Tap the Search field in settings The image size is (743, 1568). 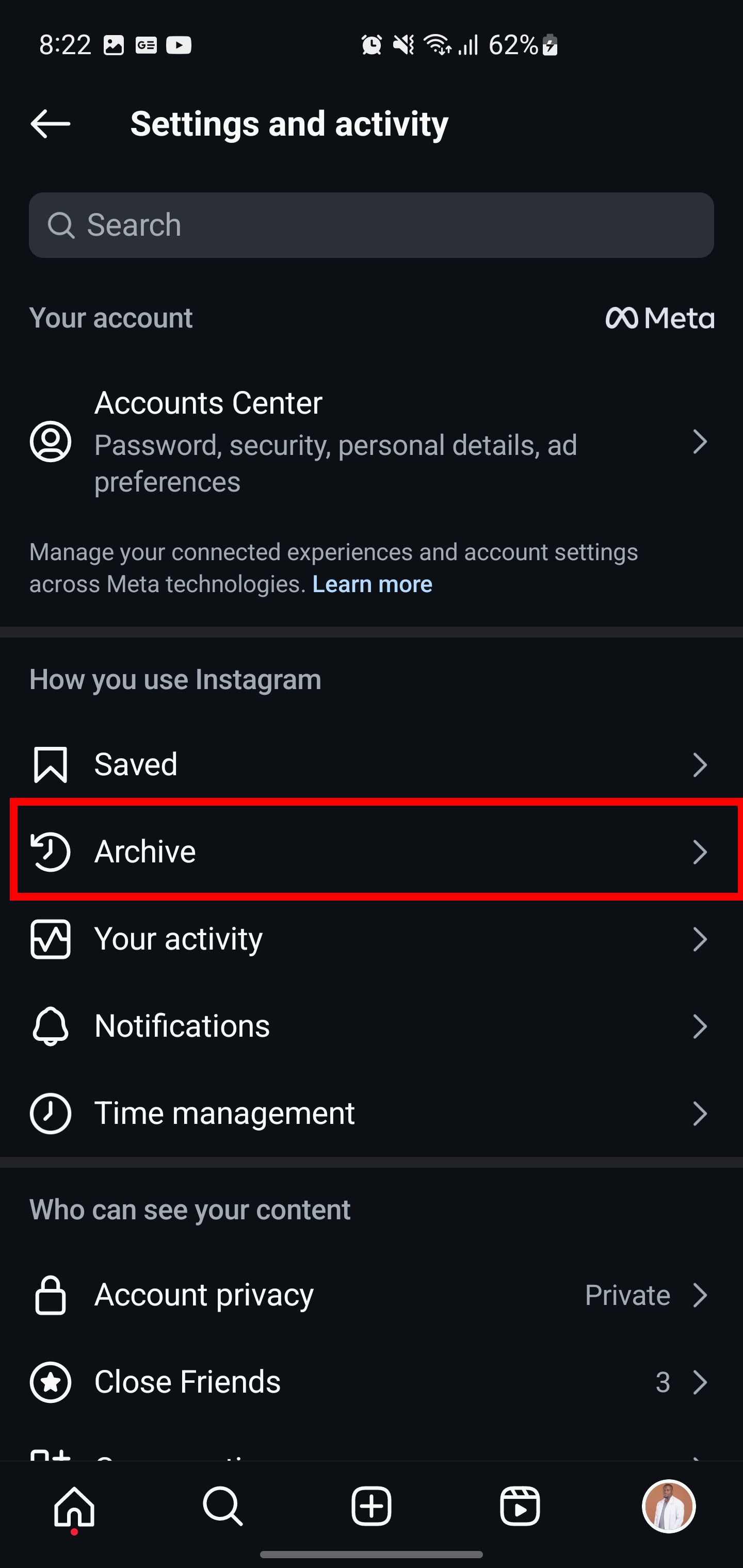(372, 225)
